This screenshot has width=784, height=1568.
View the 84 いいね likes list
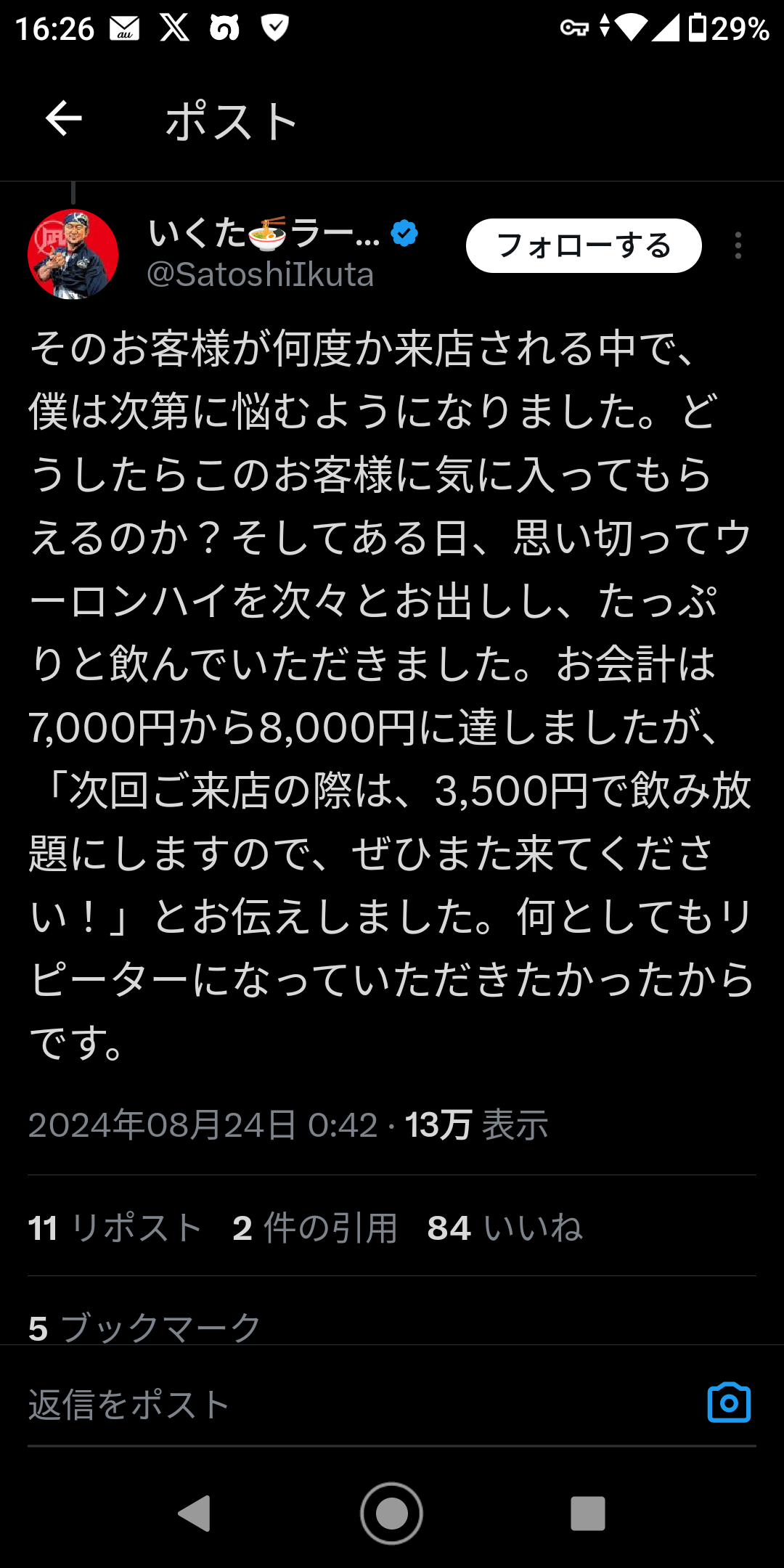[505, 1228]
